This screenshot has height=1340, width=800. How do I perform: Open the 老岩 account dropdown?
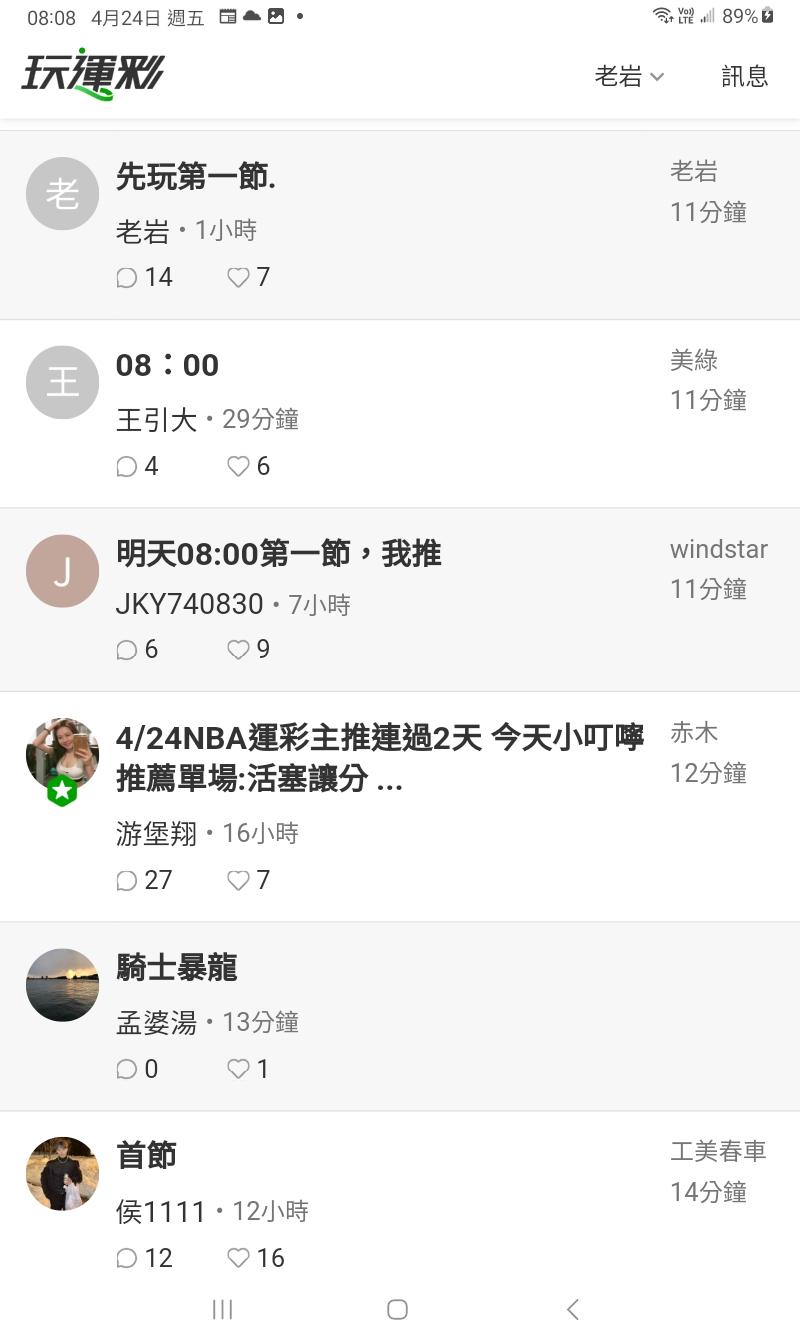pos(629,76)
